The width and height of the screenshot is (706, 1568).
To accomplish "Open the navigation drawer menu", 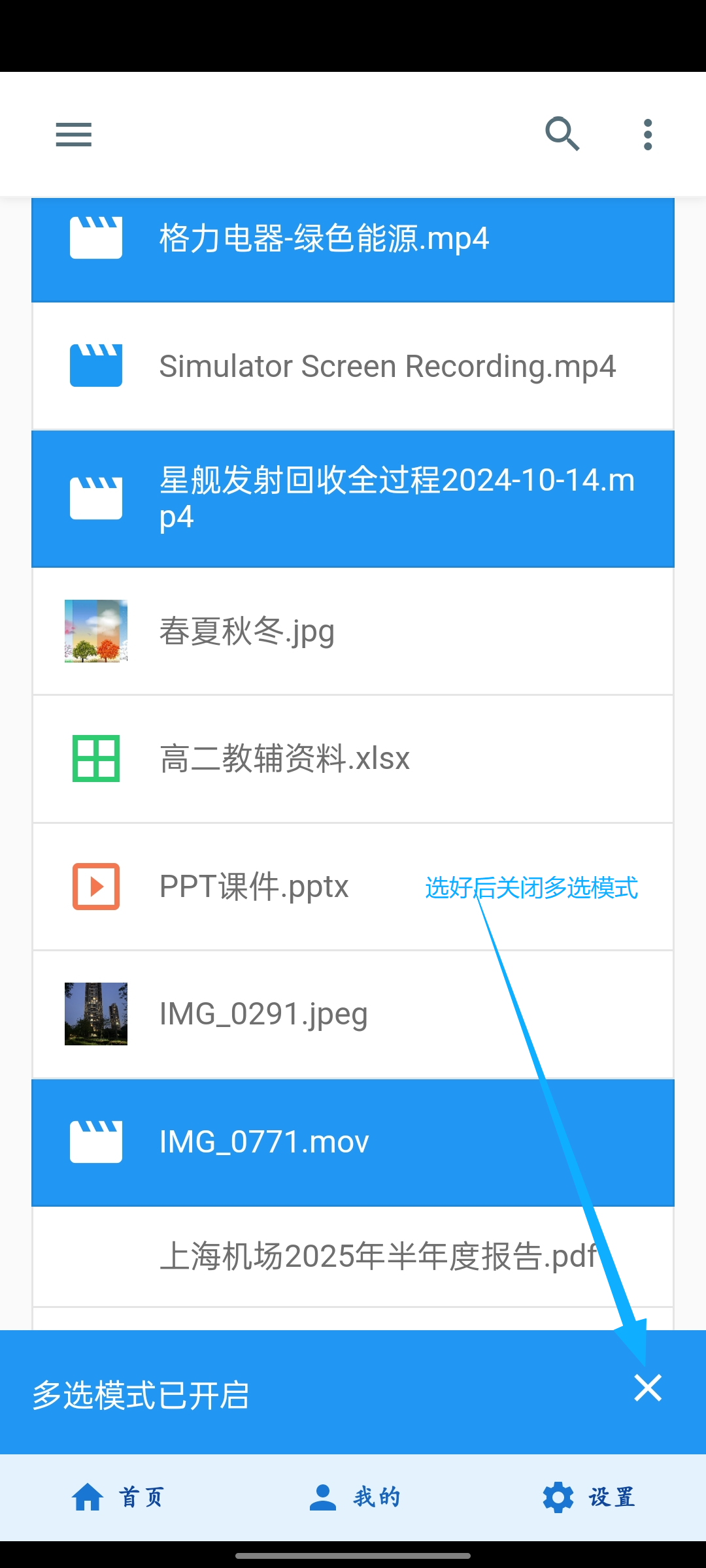I will [x=73, y=134].
